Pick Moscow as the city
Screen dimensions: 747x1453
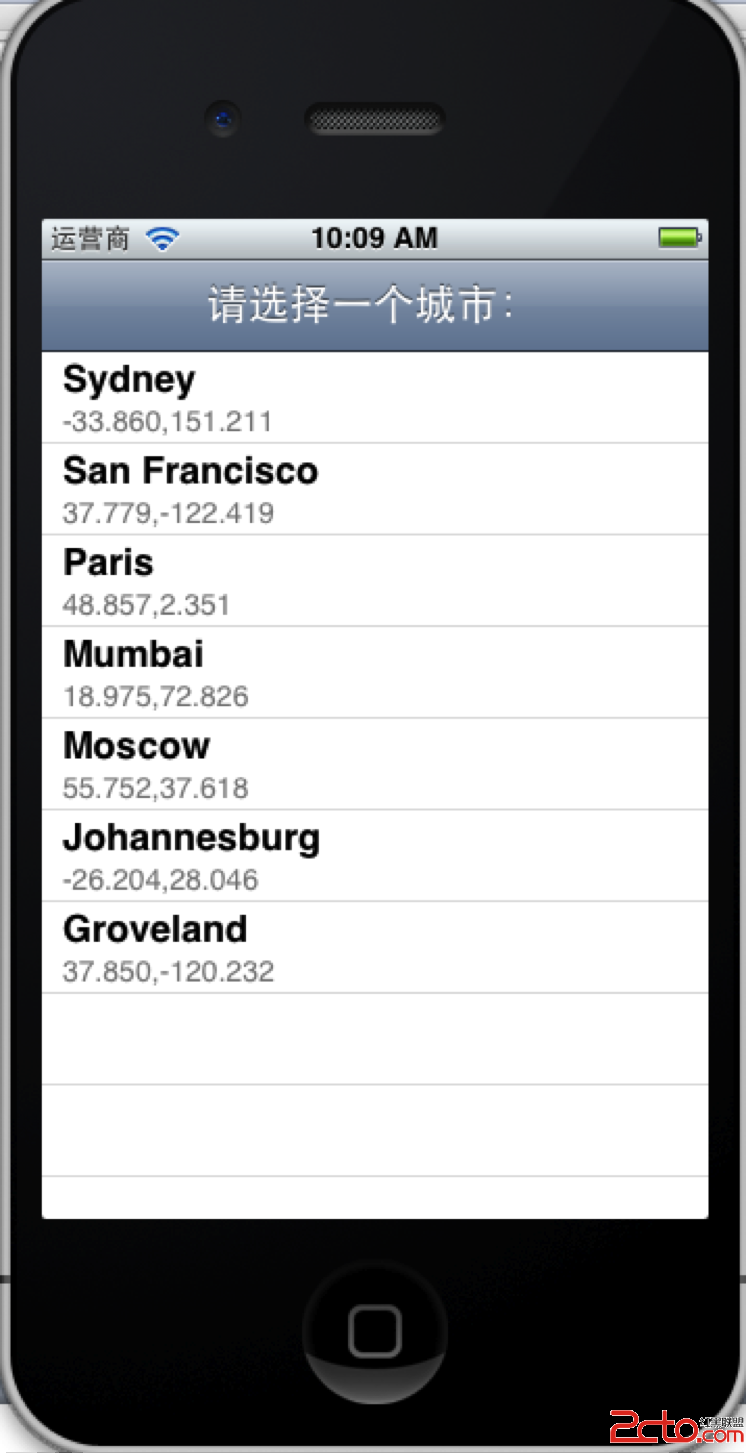pyautogui.click(x=375, y=765)
